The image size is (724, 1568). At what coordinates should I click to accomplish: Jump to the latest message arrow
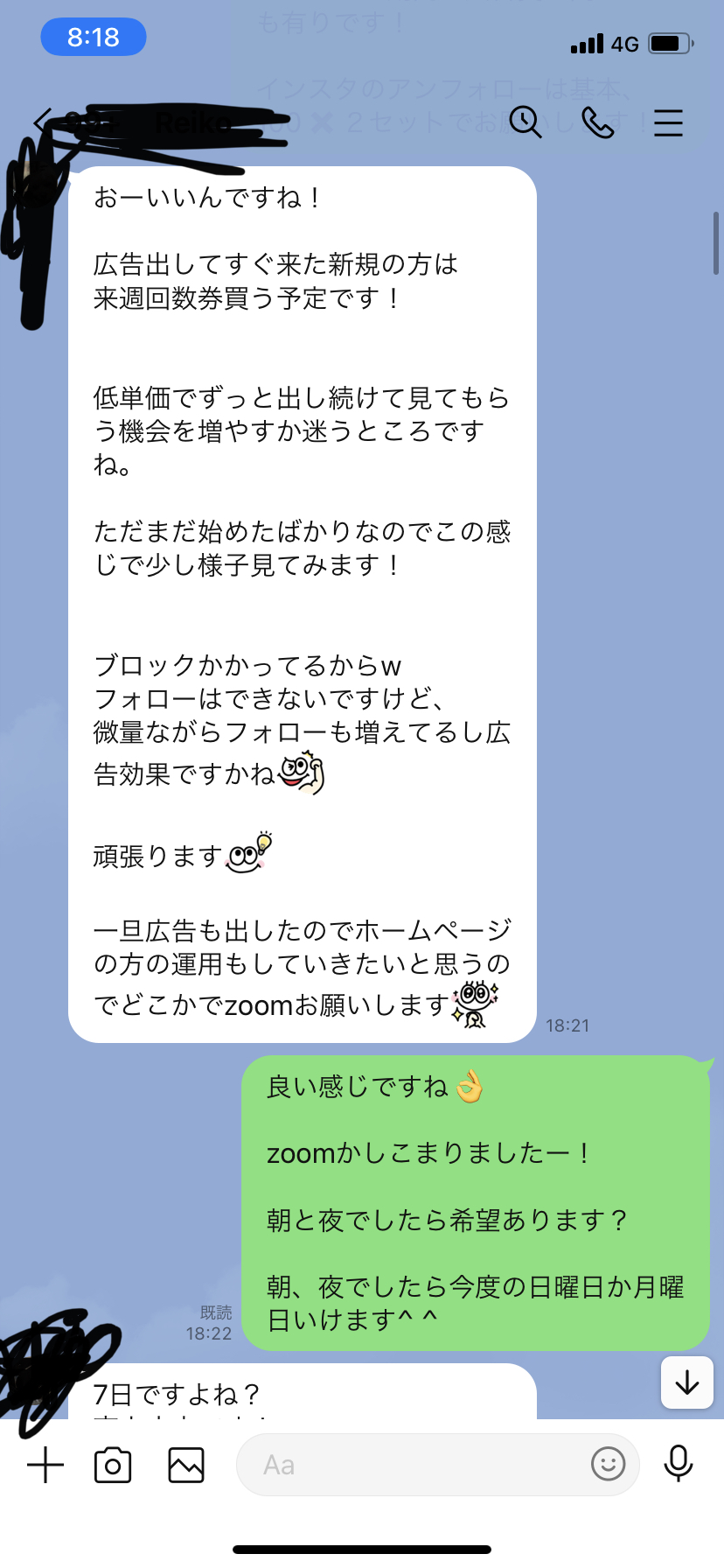tap(687, 1382)
